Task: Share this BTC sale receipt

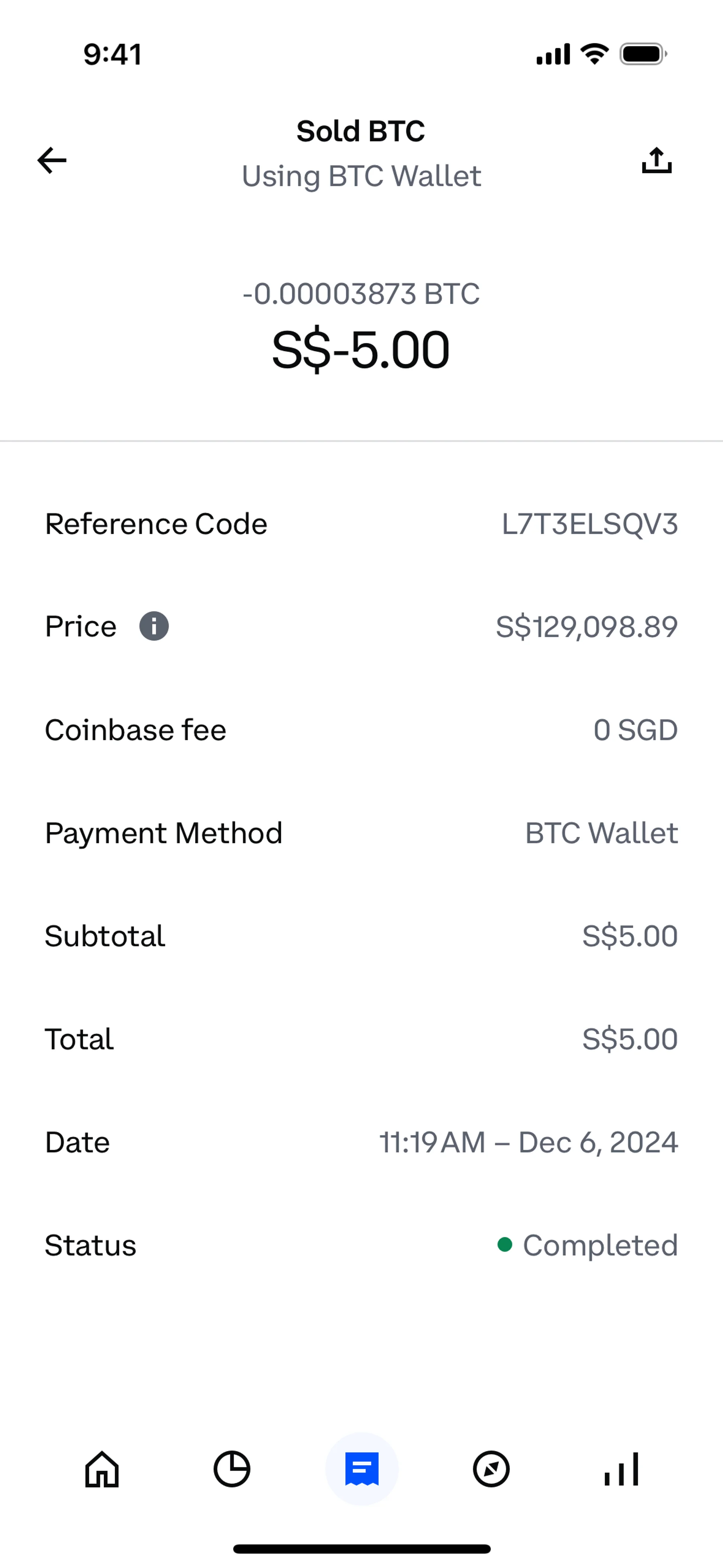Action: (657, 160)
